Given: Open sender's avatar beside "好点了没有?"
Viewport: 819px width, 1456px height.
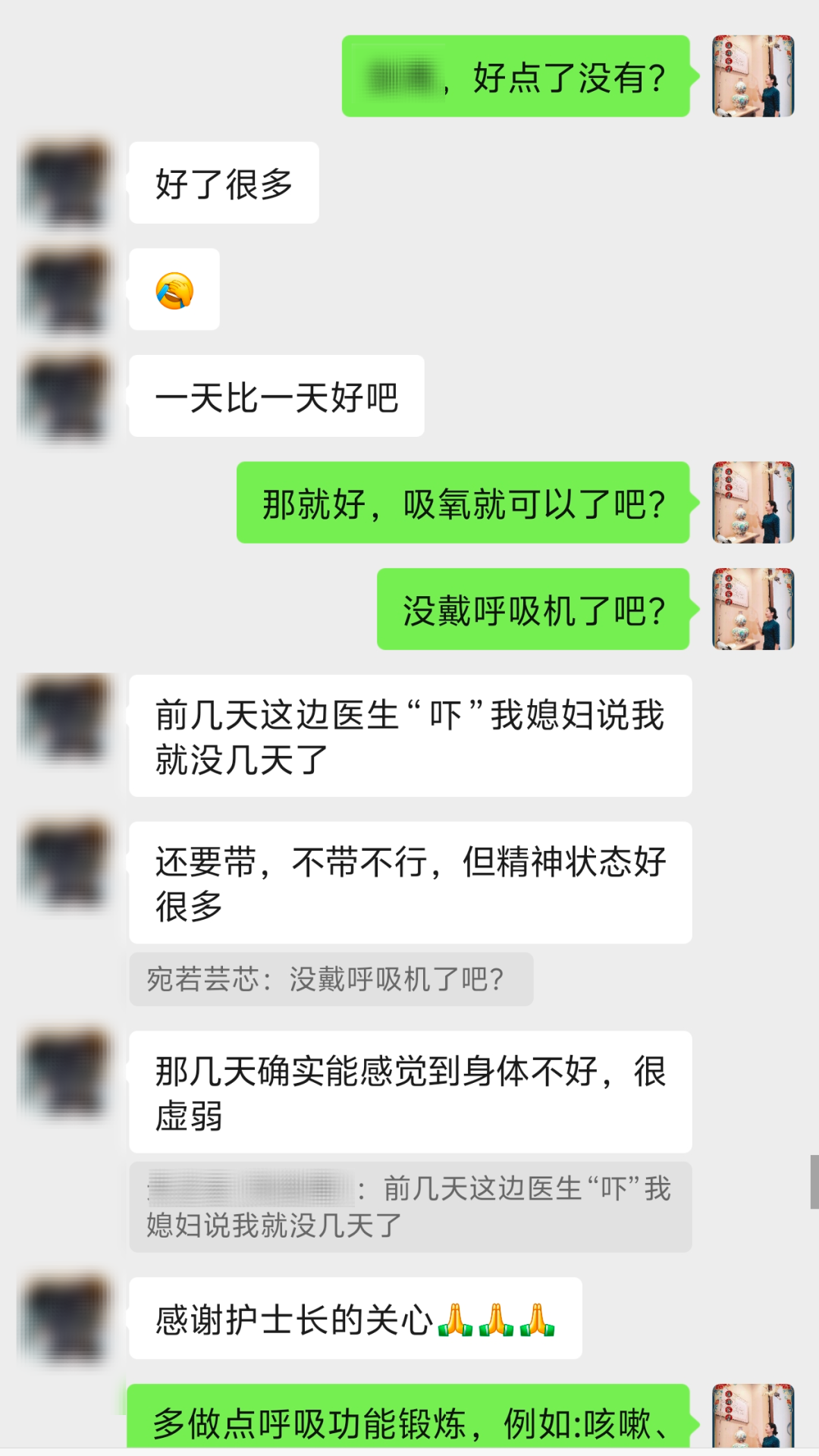Looking at the screenshot, I should point(752,76).
